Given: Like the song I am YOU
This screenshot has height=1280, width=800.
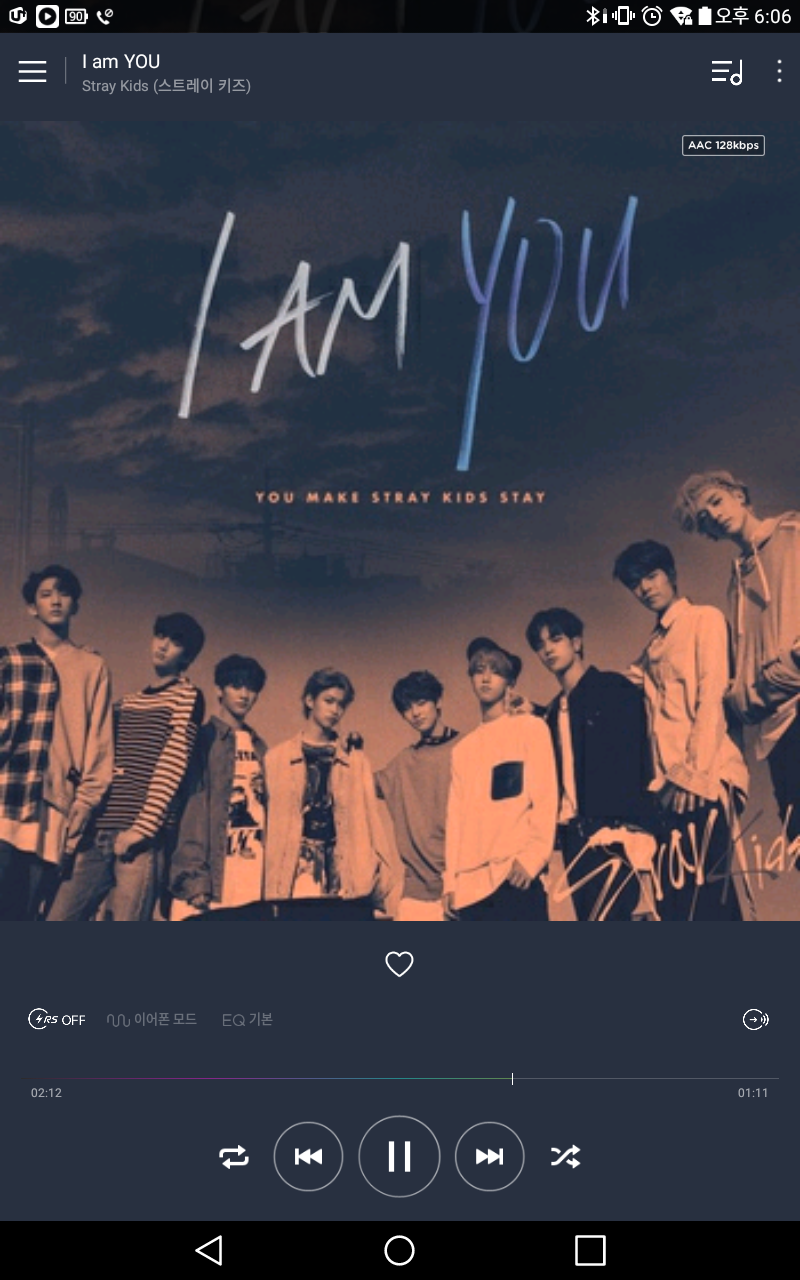Looking at the screenshot, I should (x=399, y=964).
